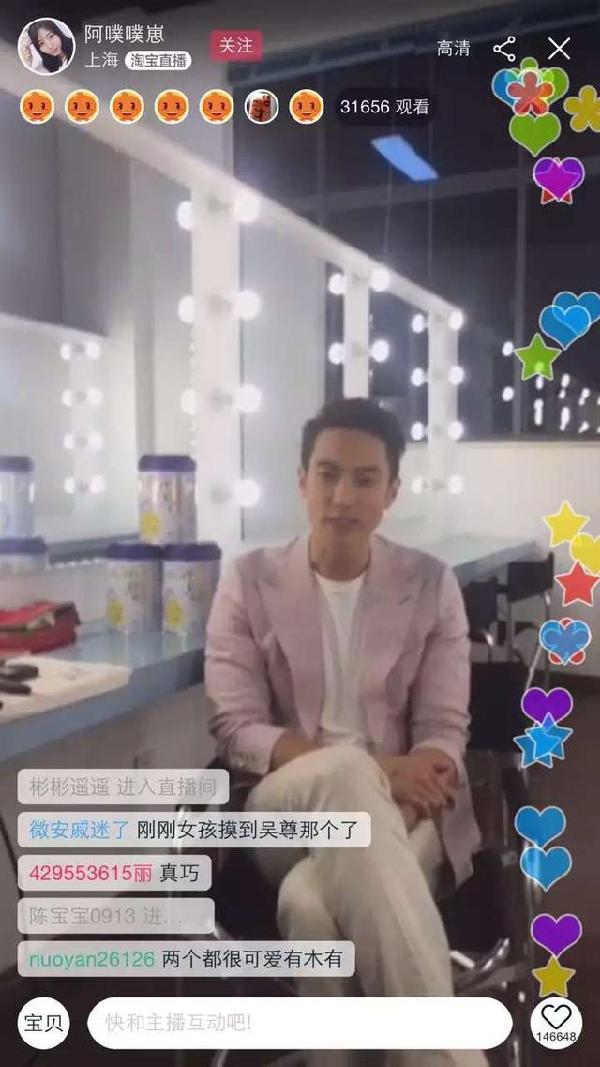The image size is (600, 1067).
Task: Close the live stream
Action: coord(559,48)
